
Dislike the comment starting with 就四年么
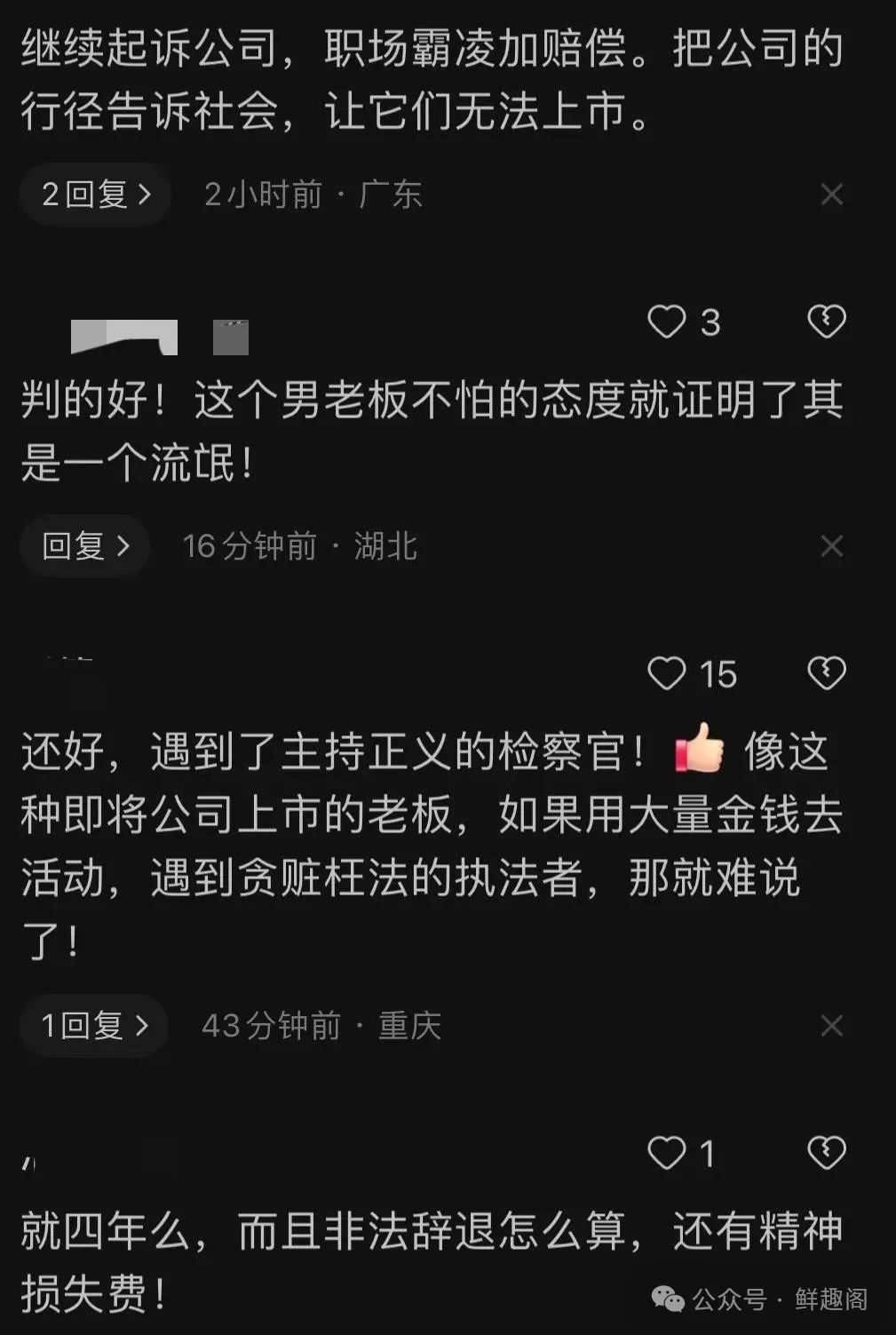point(826,1153)
